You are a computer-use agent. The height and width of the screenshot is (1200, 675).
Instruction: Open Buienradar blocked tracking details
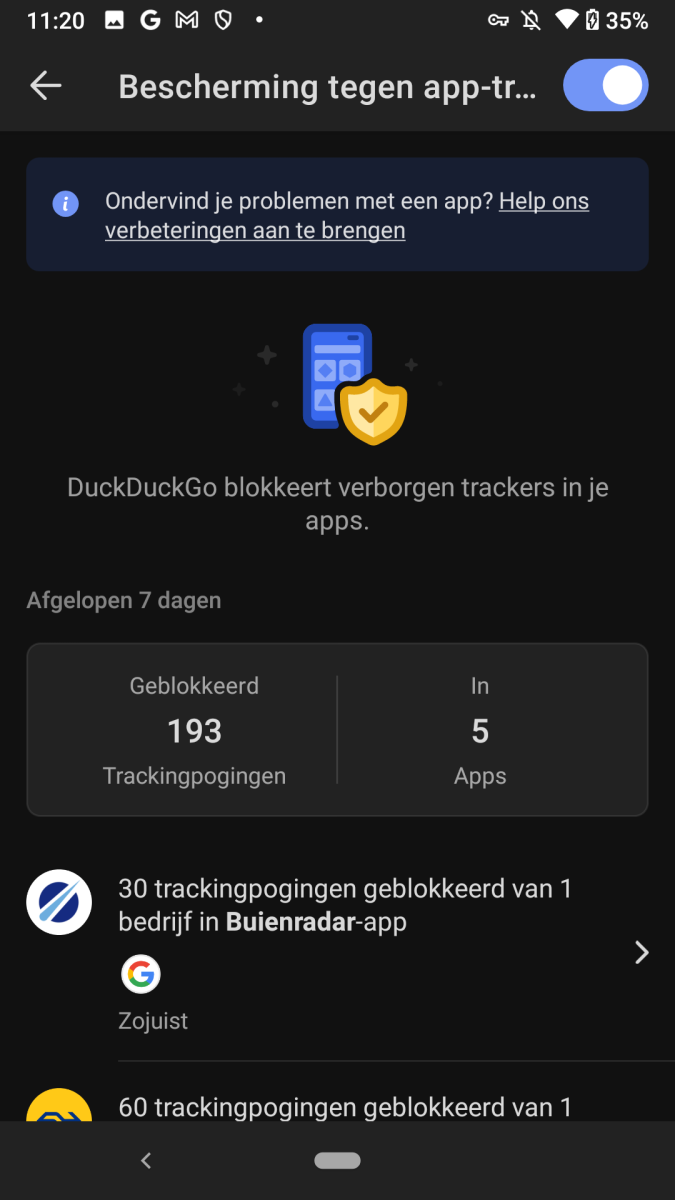click(x=345, y=950)
